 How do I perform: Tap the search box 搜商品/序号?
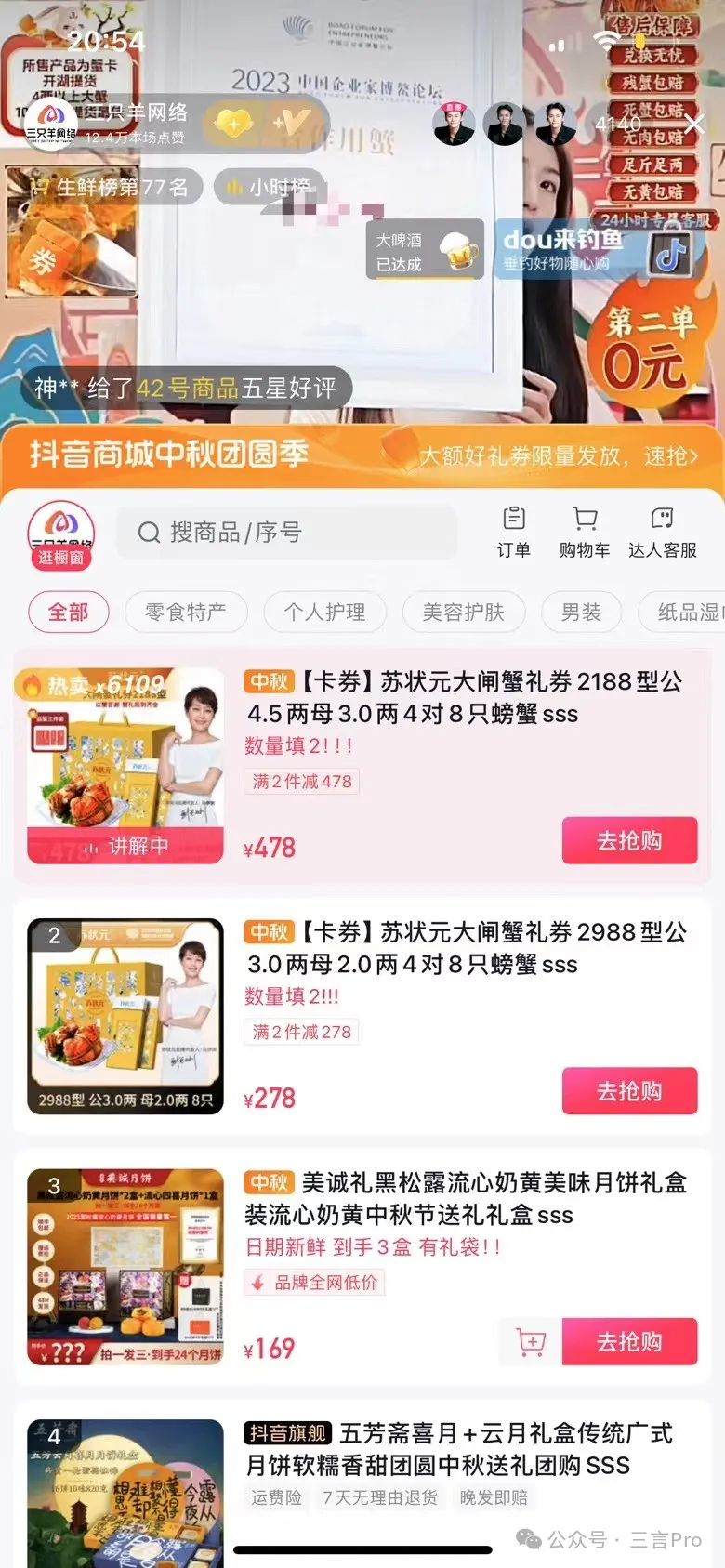pyautogui.click(x=287, y=533)
